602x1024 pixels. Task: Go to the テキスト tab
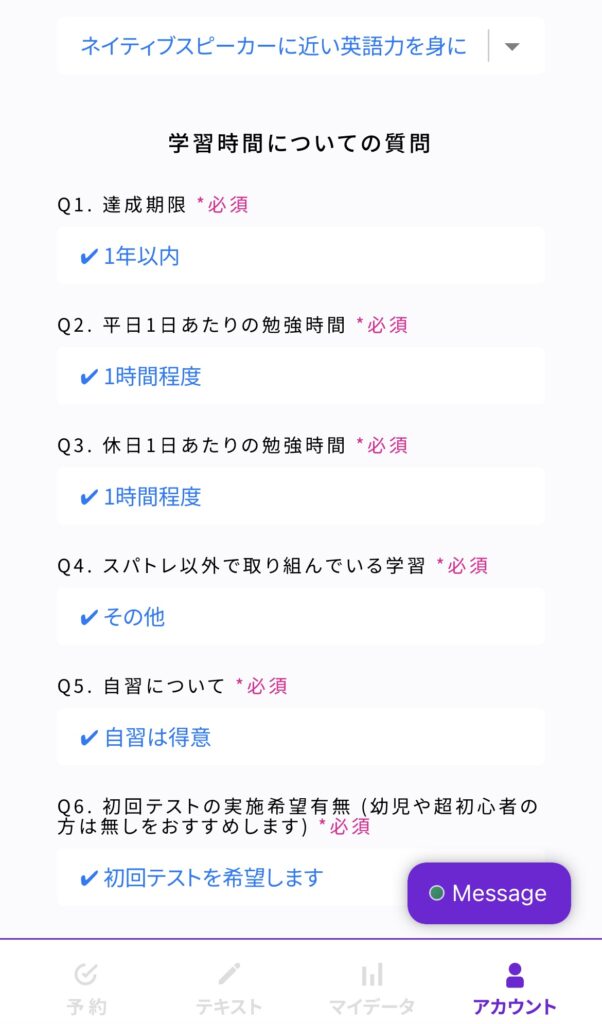click(229, 988)
